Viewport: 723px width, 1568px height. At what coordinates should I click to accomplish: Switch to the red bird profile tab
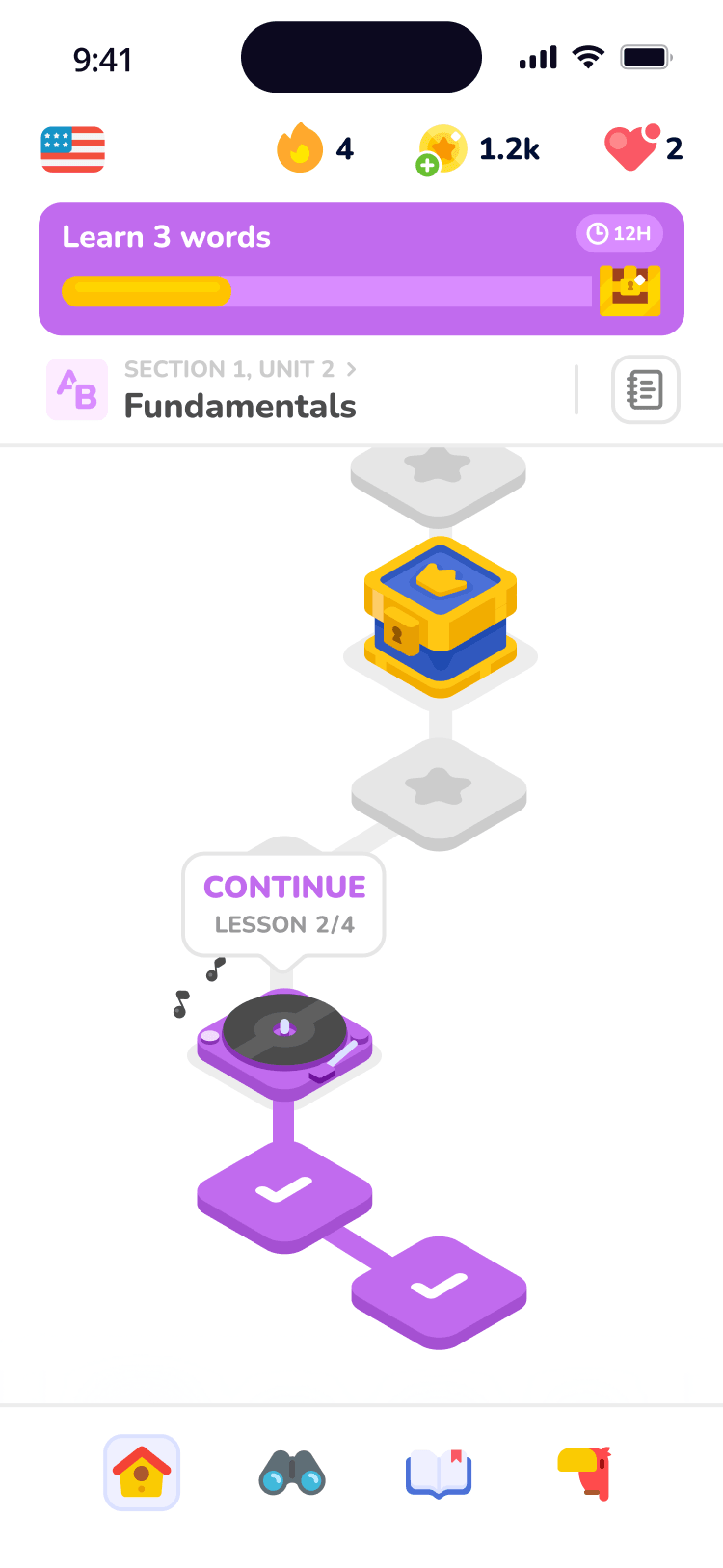tap(586, 1473)
